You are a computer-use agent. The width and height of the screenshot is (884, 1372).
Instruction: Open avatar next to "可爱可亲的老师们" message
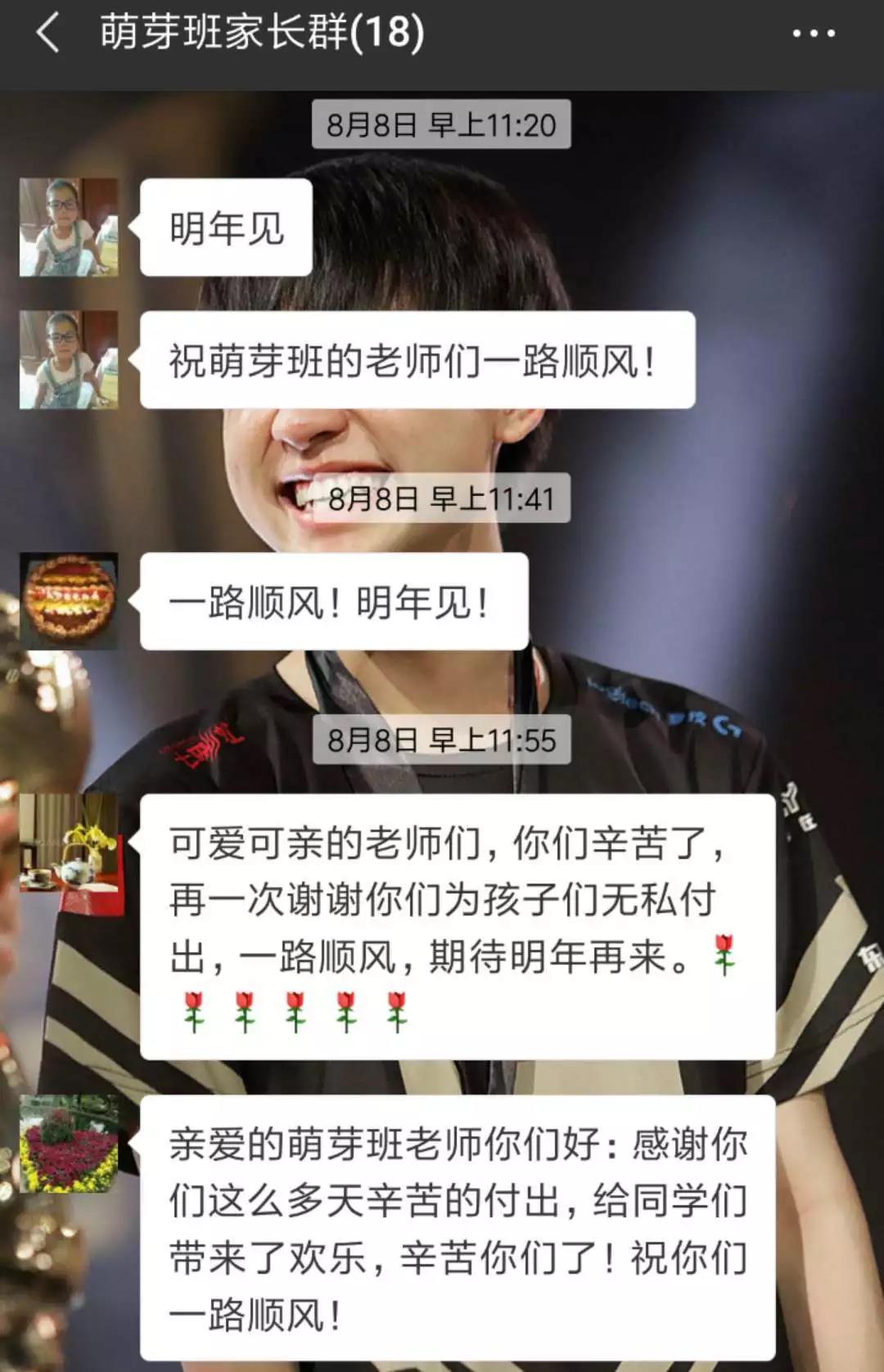69,843
